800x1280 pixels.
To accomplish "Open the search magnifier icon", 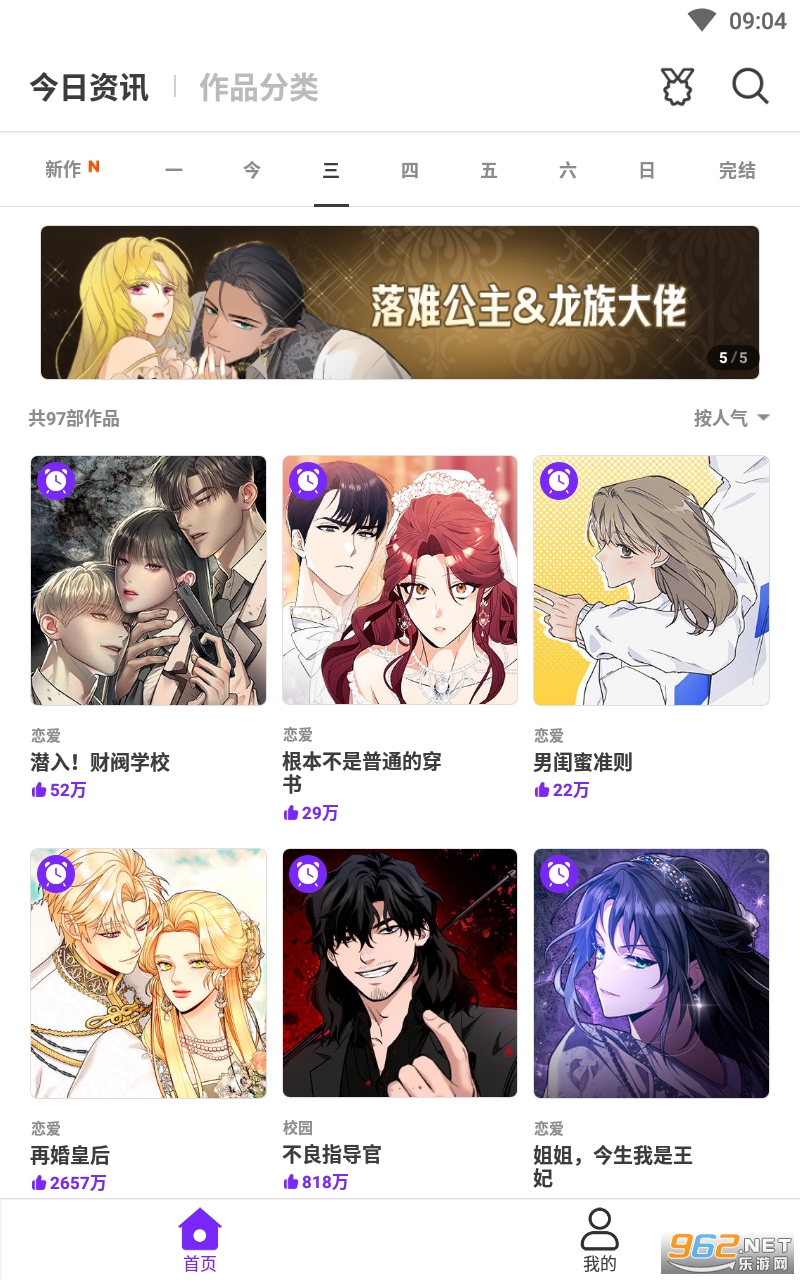I will point(750,87).
